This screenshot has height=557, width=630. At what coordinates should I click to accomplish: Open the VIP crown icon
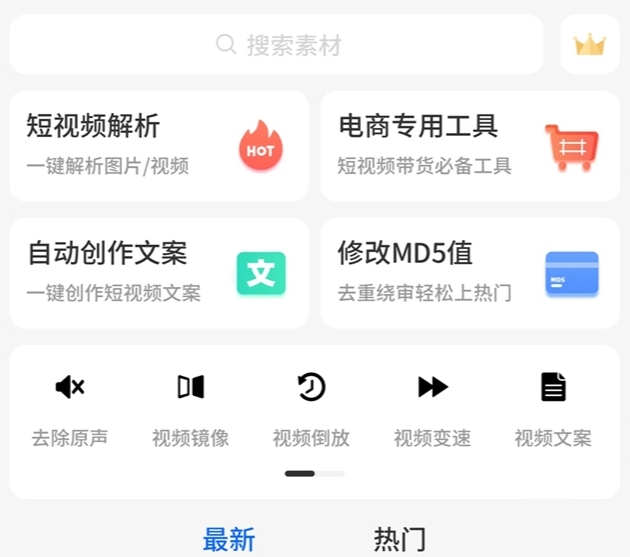[x=590, y=45]
